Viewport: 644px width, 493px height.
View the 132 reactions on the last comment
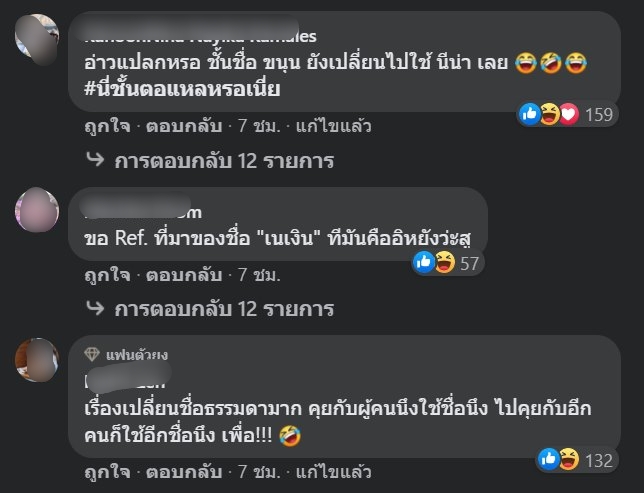(575, 459)
